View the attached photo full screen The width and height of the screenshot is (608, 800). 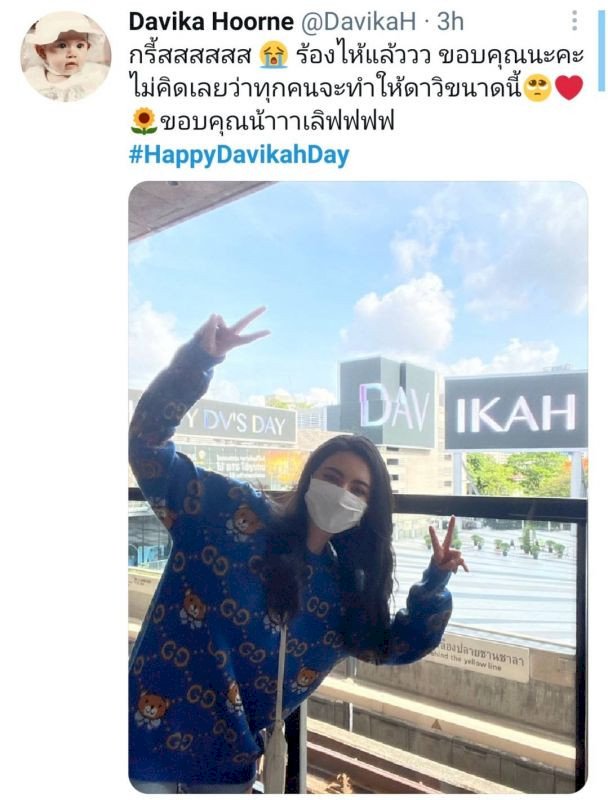[357, 486]
